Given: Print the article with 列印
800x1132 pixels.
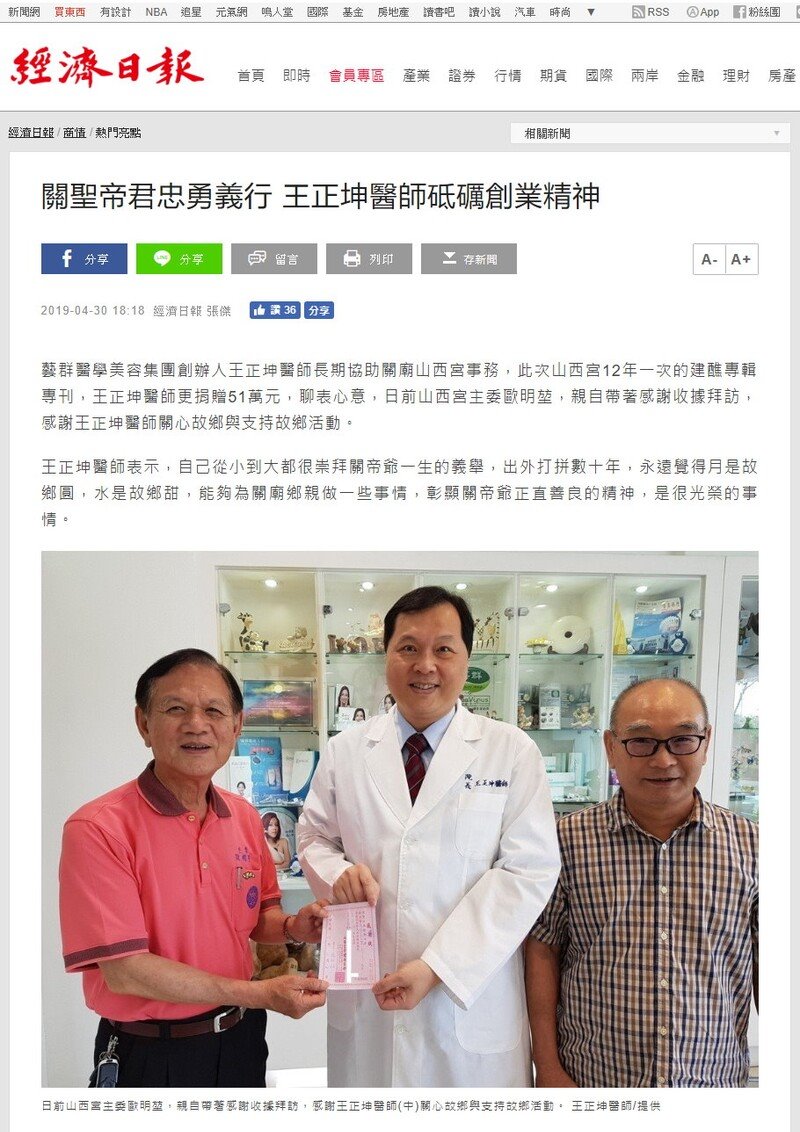Looking at the screenshot, I should click(x=368, y=259).
